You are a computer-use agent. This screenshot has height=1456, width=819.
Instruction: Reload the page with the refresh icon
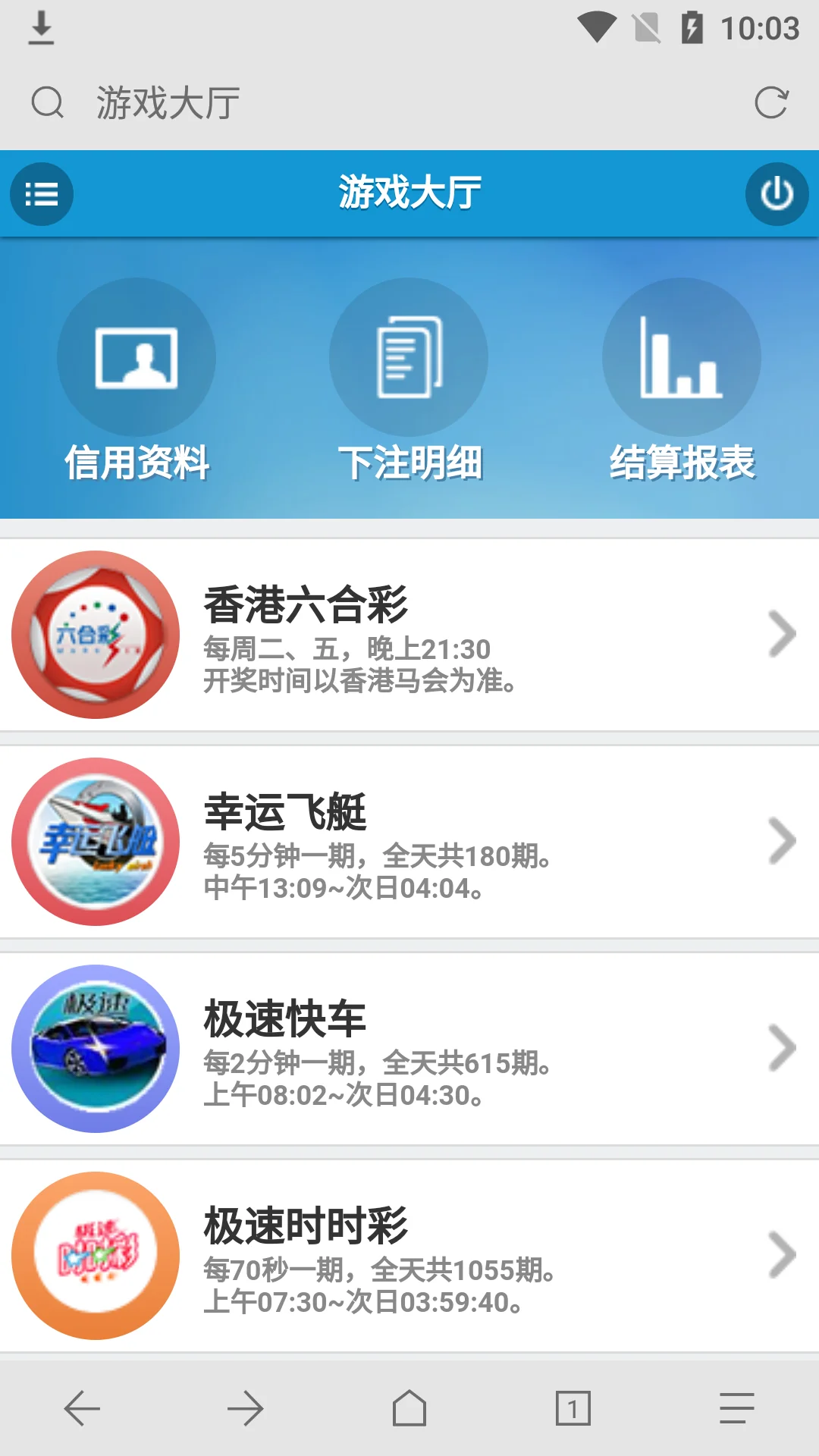pyautogui.click(x=771, y=102)
